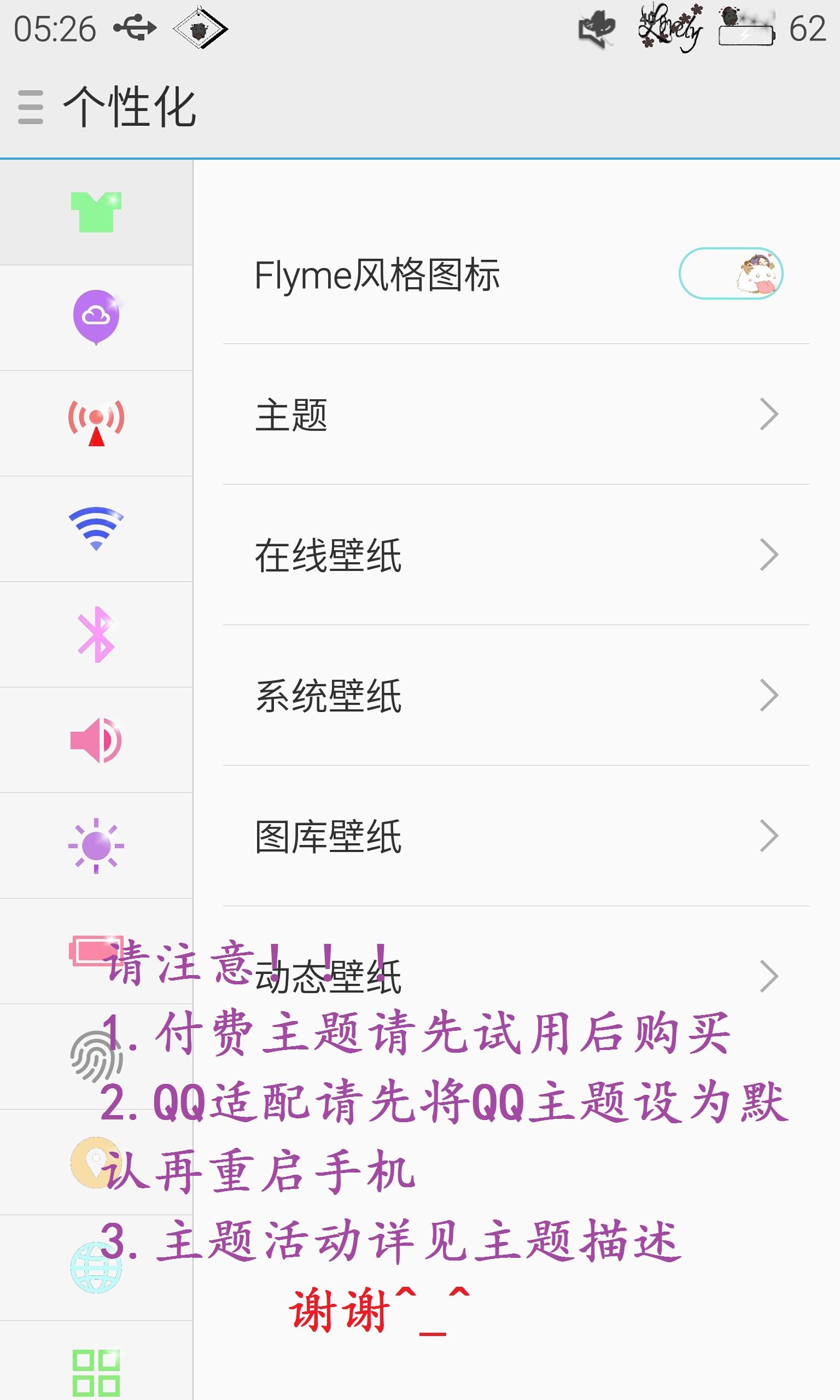Image resolution: width=840 pixels, height=1400 pixels.
Task: Go to the location pin tab
Action: (x=95, y=1162)
